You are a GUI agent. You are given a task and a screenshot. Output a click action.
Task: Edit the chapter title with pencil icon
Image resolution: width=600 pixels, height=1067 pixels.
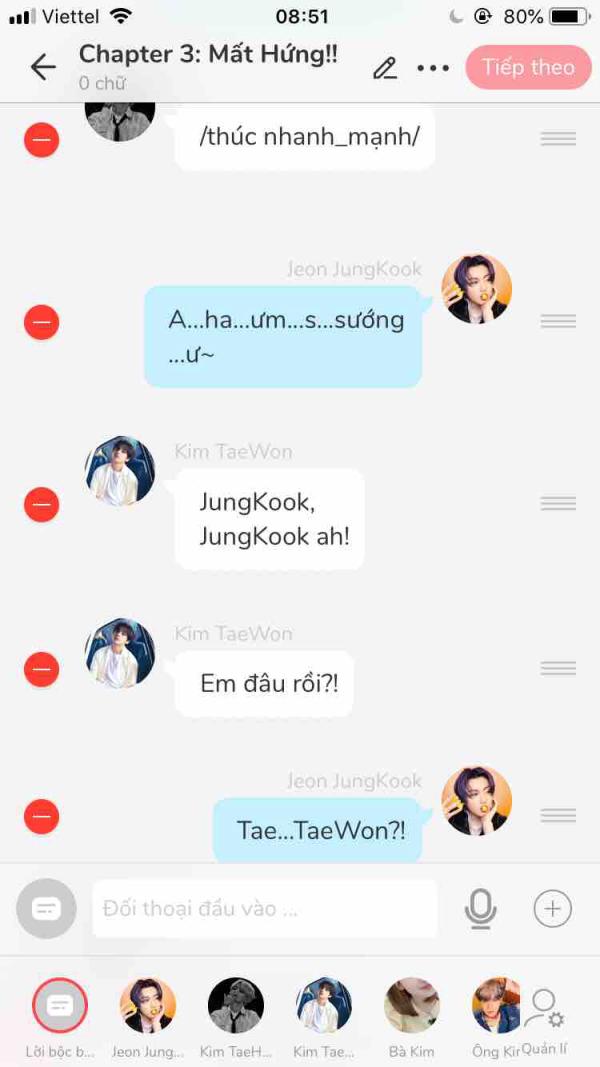pos(385,68)
